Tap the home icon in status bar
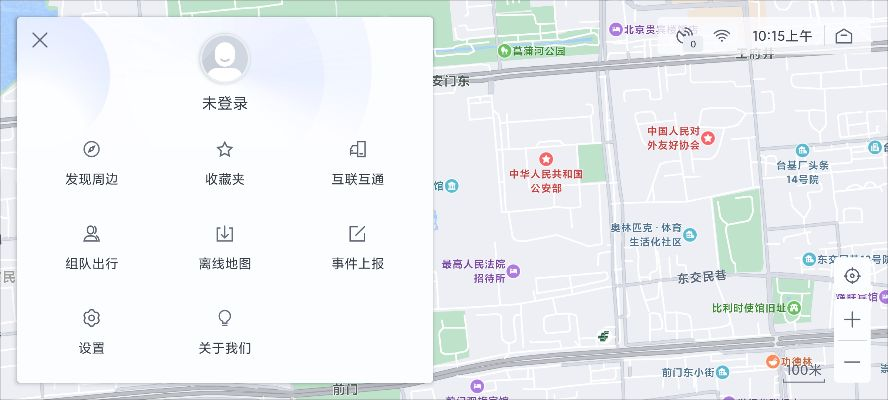This screenshot has height=400, width=888. point(844,36)
